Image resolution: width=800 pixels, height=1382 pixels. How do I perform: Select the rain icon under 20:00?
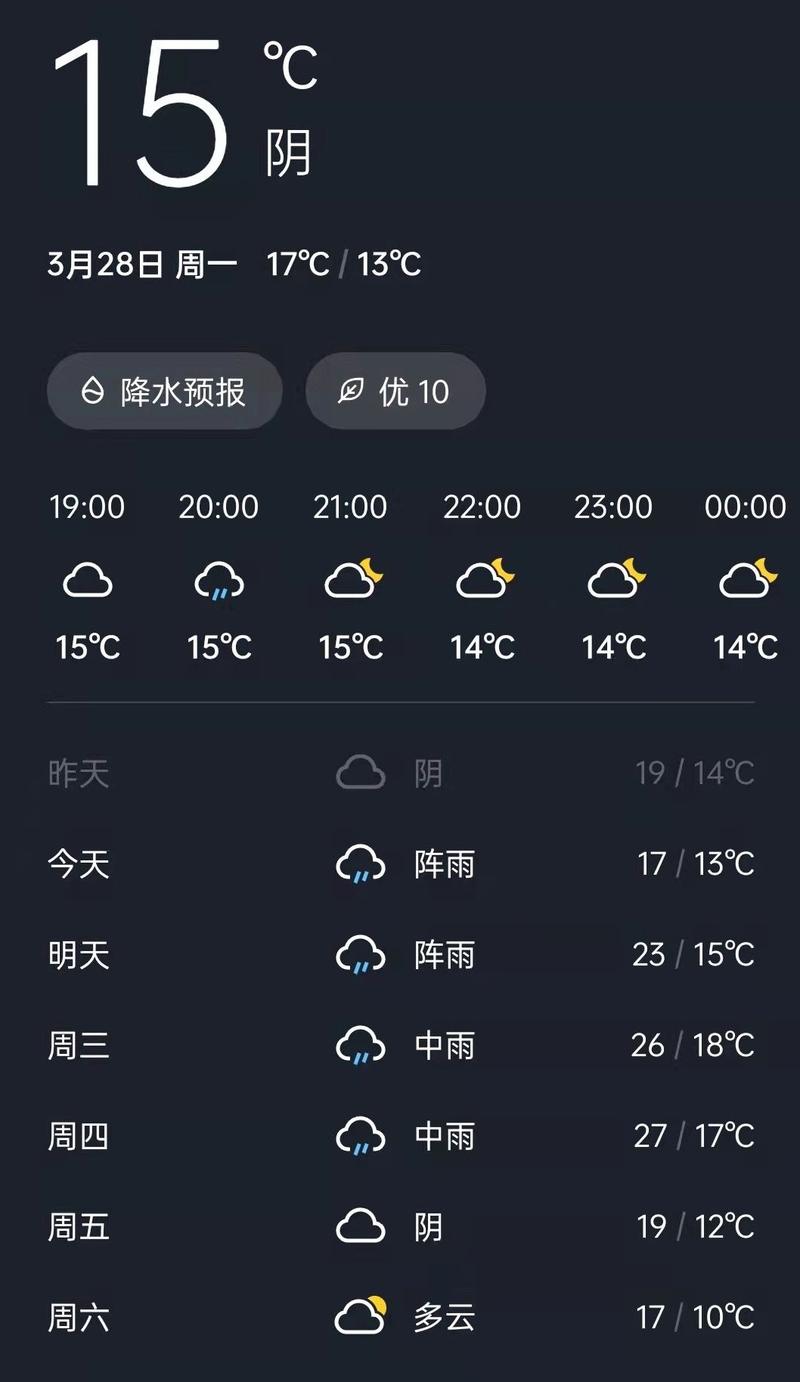218,582
